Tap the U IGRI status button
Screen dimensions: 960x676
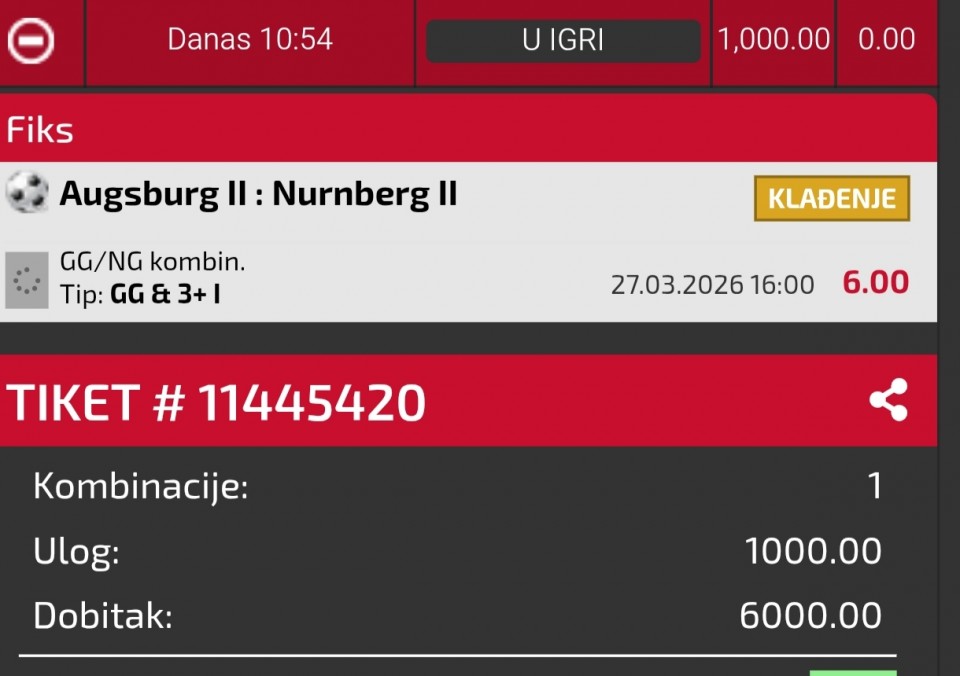tap(563, 41)
